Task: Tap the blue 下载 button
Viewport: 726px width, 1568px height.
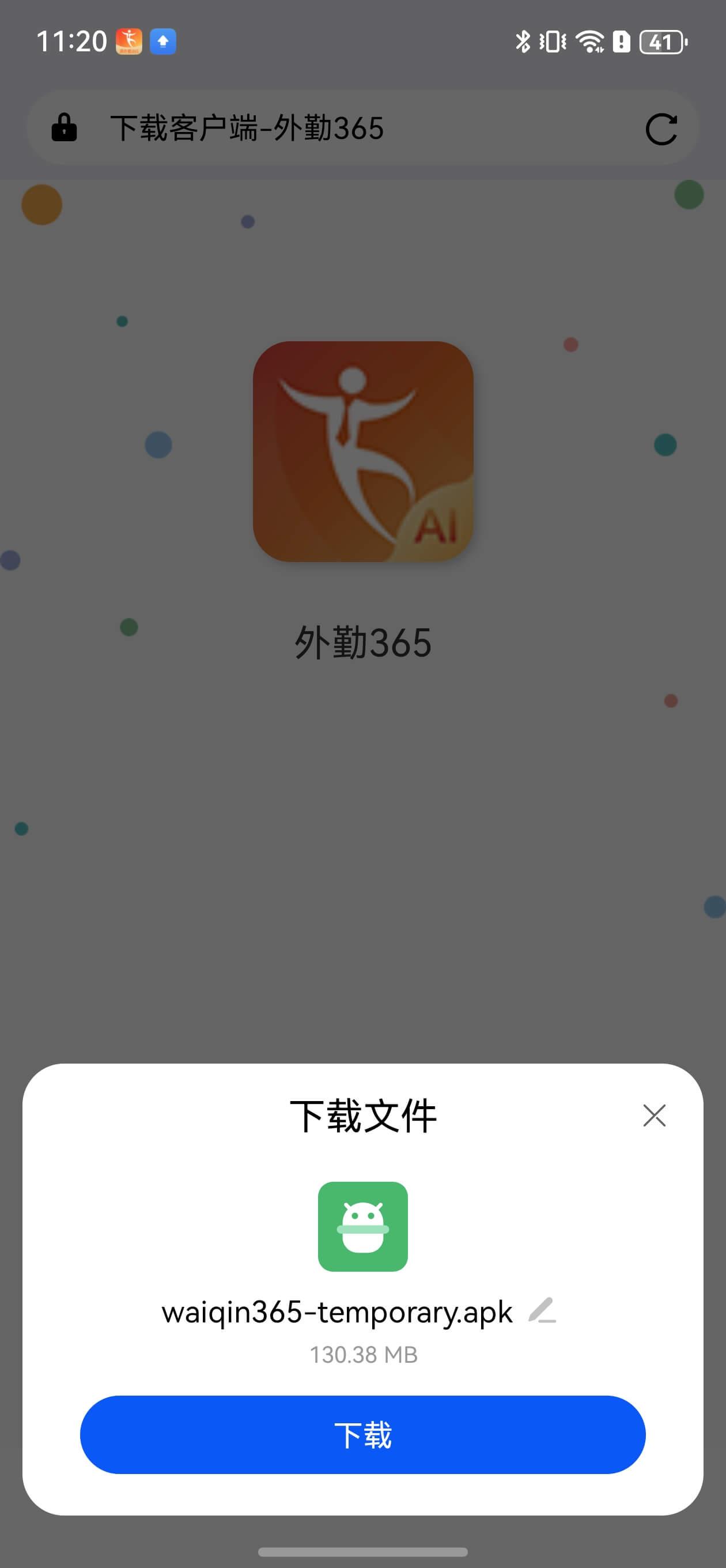Action: click(x=362, y=1435)
